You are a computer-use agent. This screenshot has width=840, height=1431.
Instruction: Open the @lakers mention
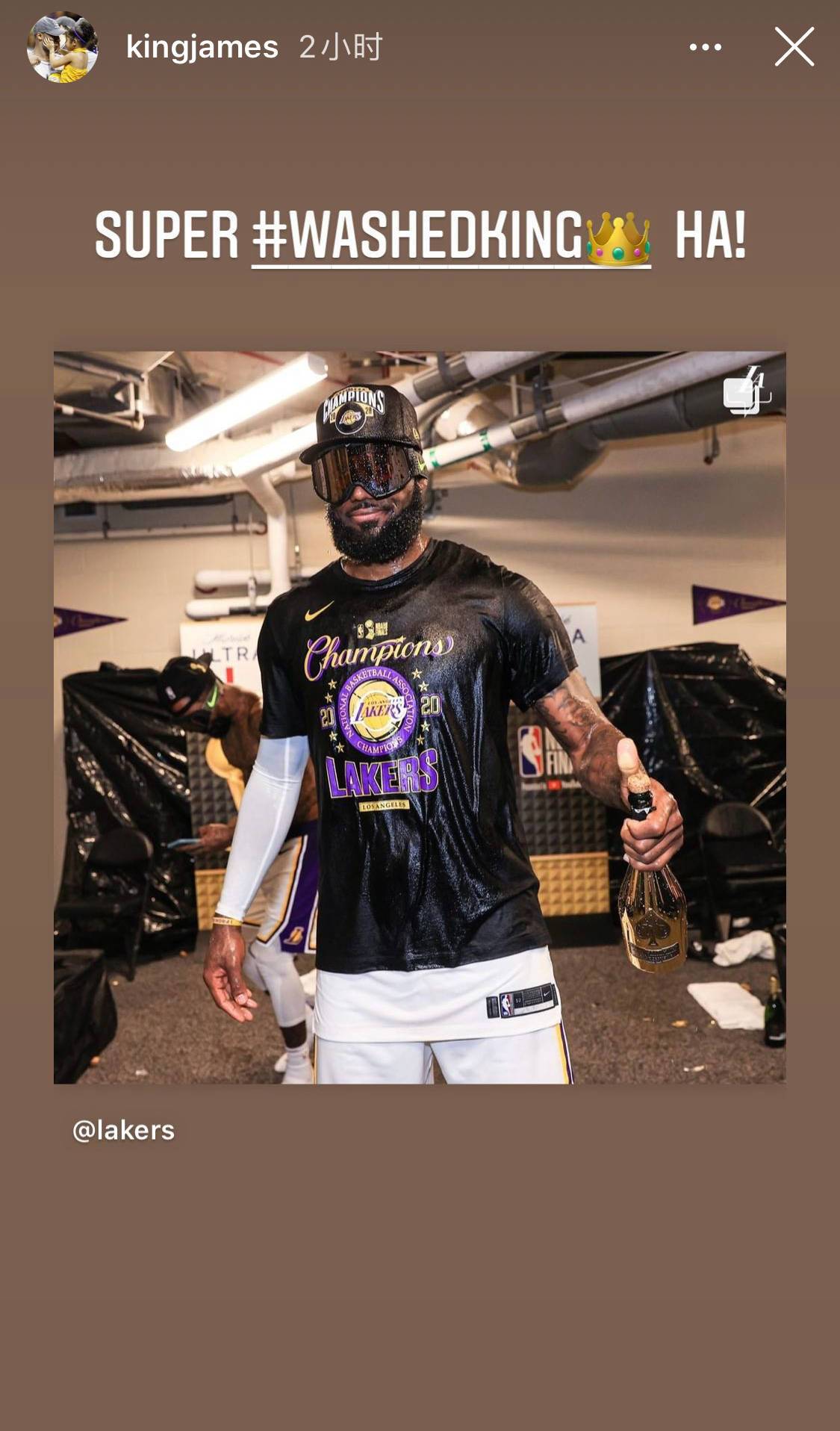123,1130
